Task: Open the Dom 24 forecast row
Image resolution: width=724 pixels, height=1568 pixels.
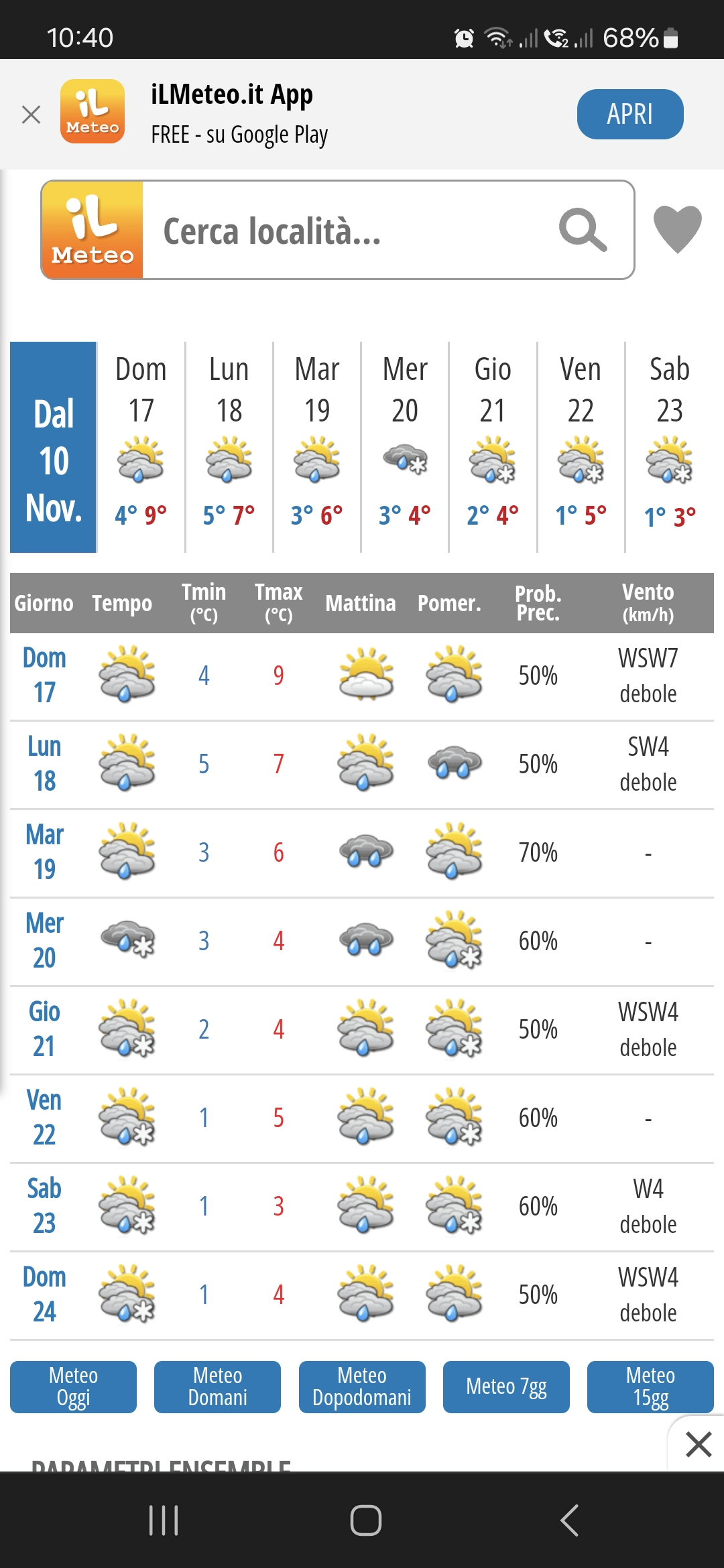Action: (44, 1294)
